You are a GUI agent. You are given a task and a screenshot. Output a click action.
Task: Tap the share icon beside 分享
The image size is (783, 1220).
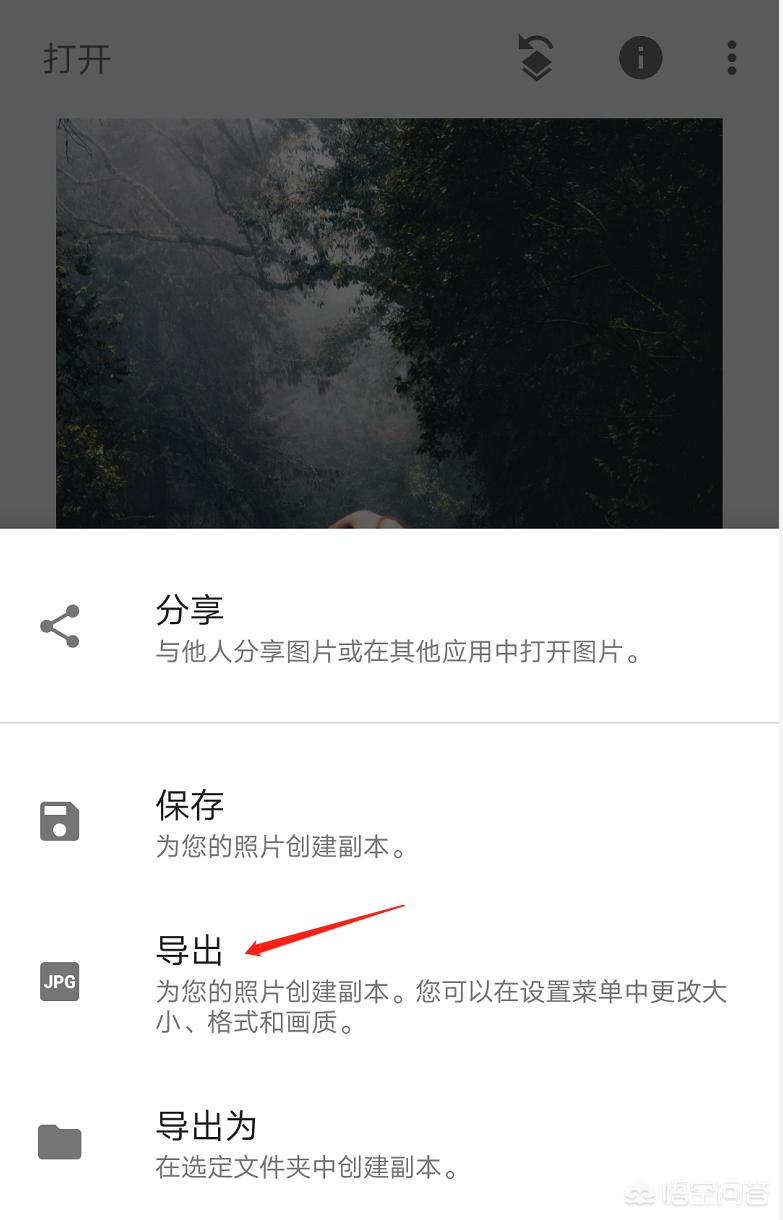(57, 626)
